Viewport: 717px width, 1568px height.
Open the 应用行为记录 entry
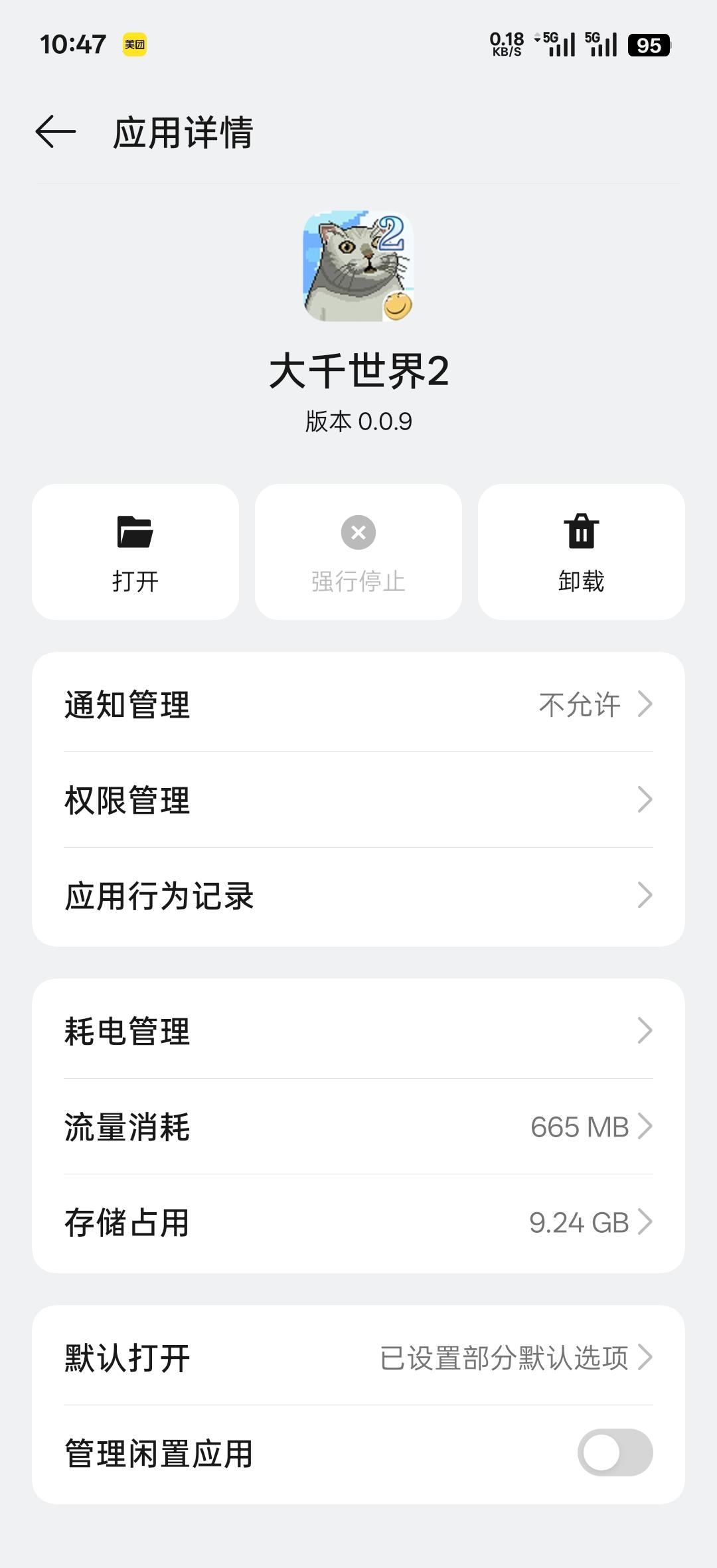(358, 896)
